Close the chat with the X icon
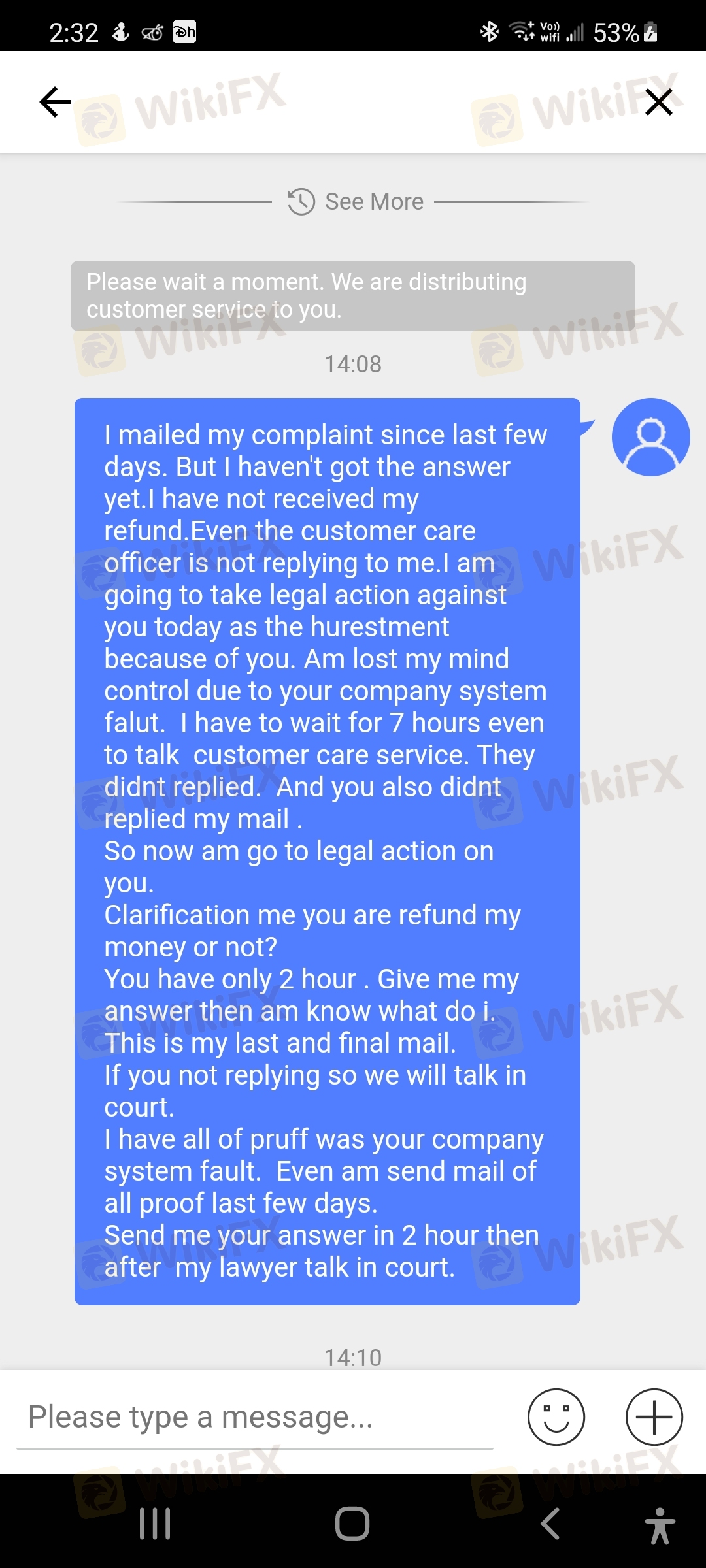 click(x=658, y=102)
